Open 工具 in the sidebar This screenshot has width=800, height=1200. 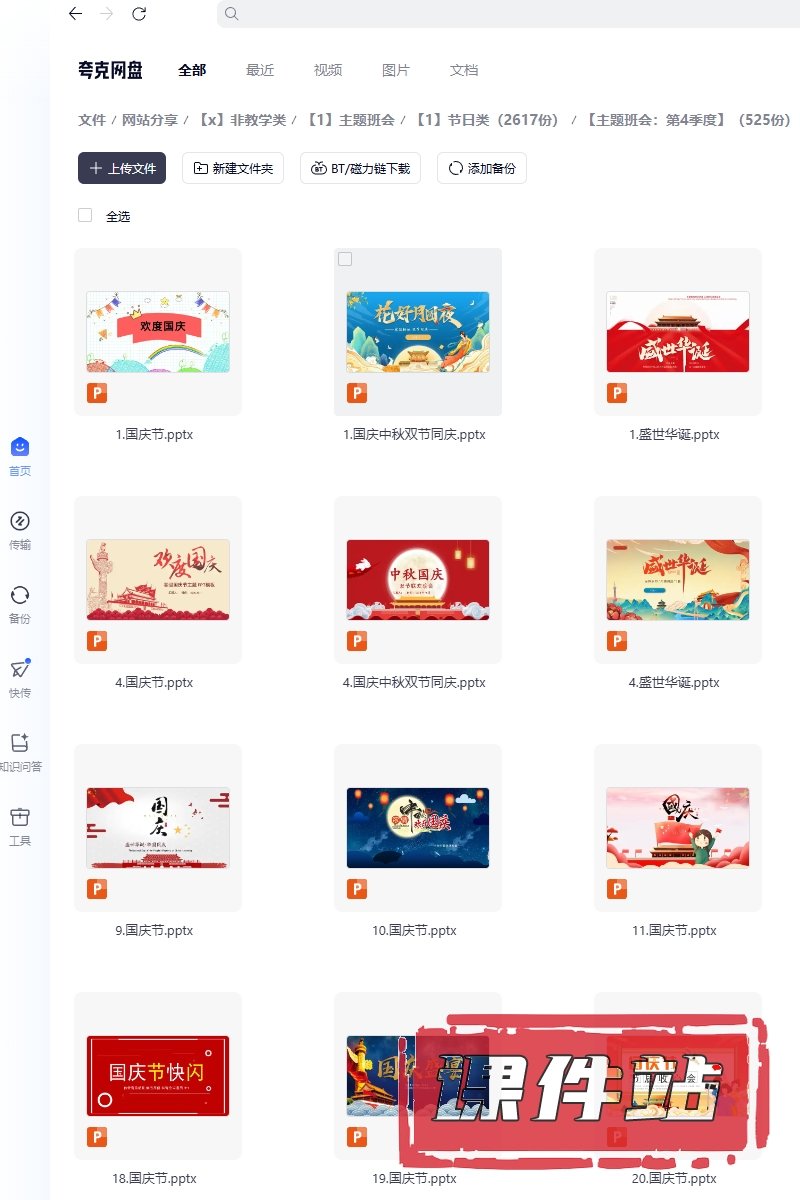click(x=20, y=826)
